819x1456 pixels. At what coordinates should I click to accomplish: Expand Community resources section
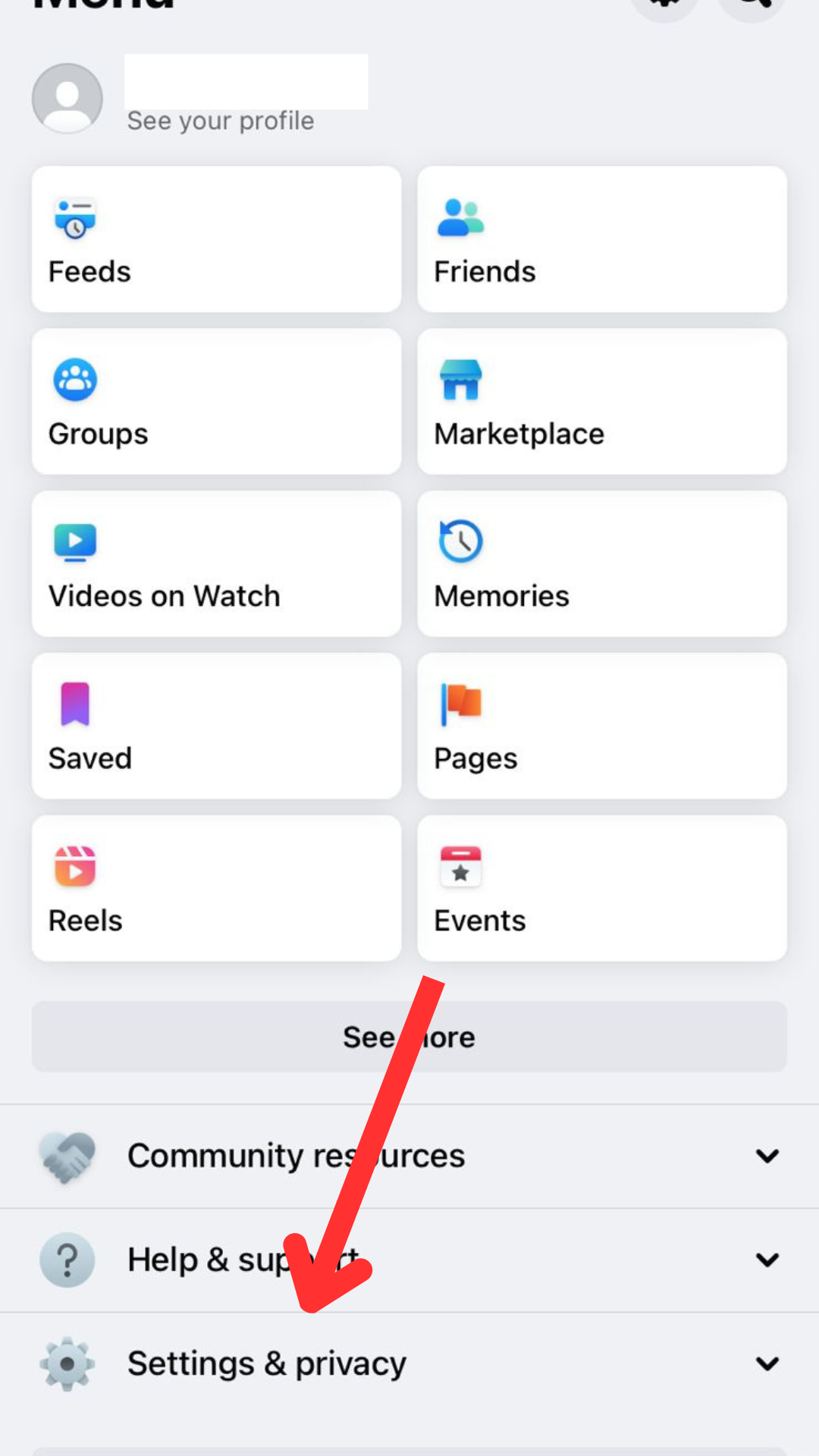[x=409, y=1156]
